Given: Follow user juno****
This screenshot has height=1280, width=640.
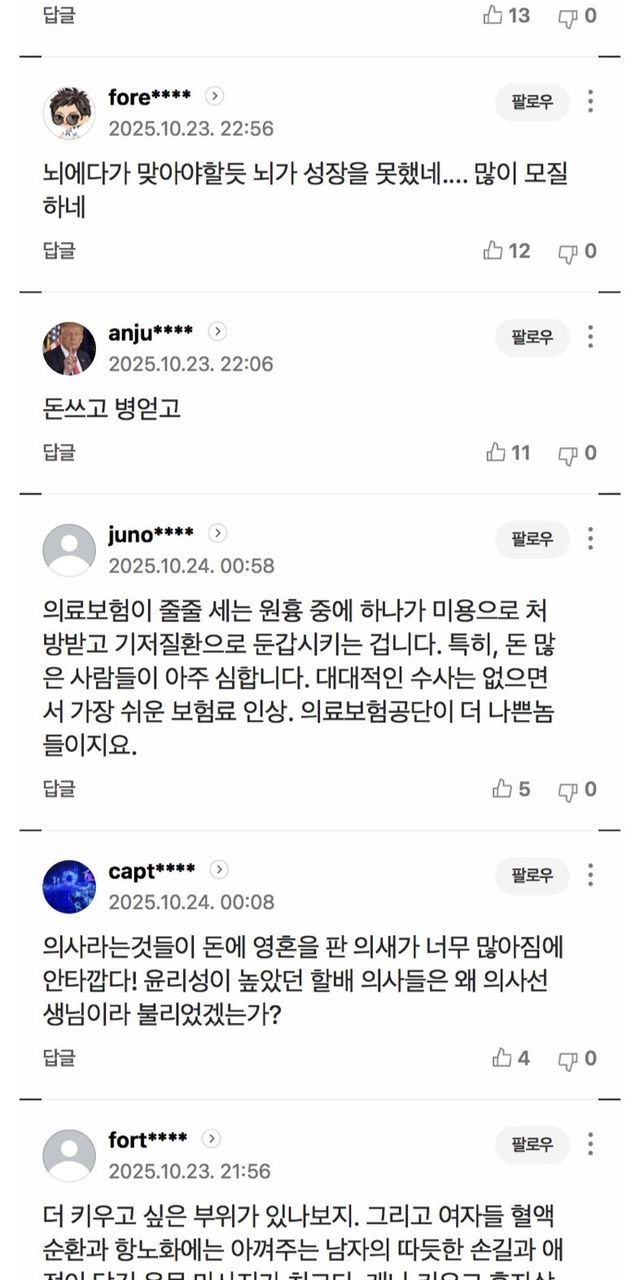Looking at the screenshot, I should pos(532,539).
